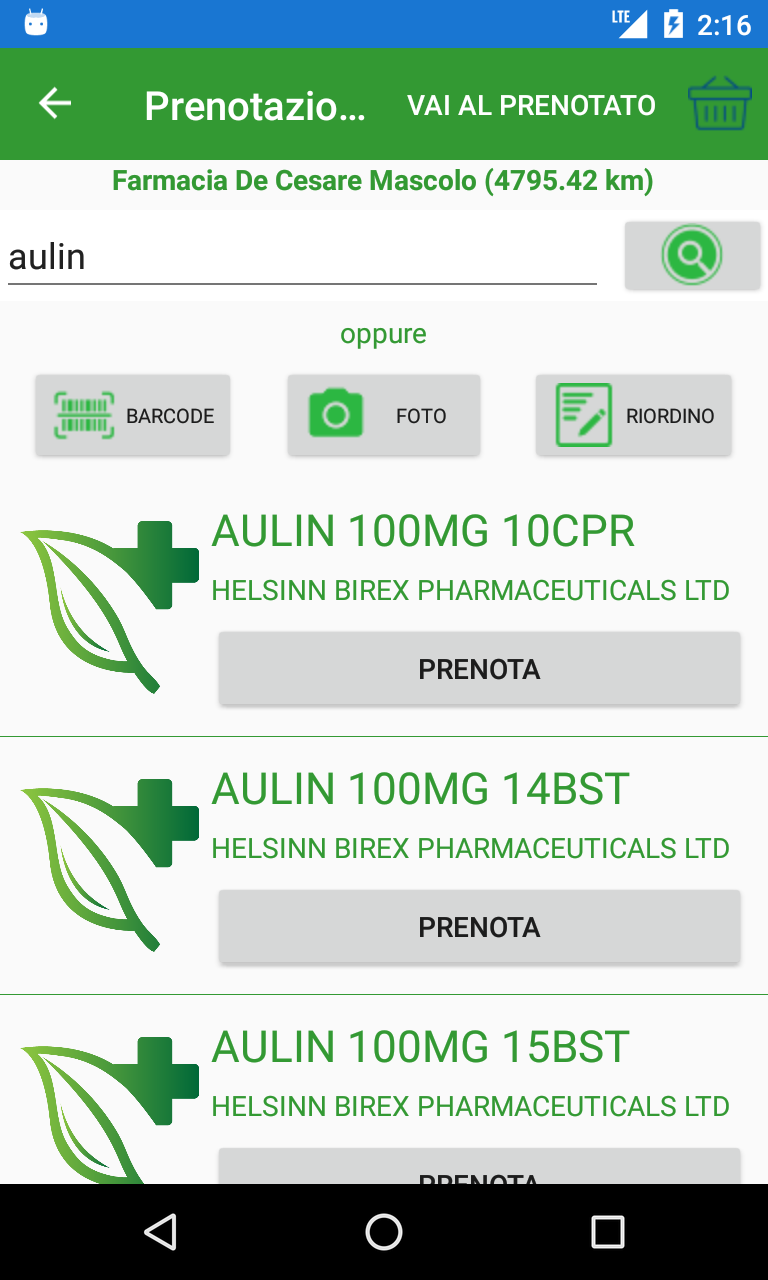The image size is (768, 1280).
Task: Go back using the app bar arrow
Action: tap(55, 104)
